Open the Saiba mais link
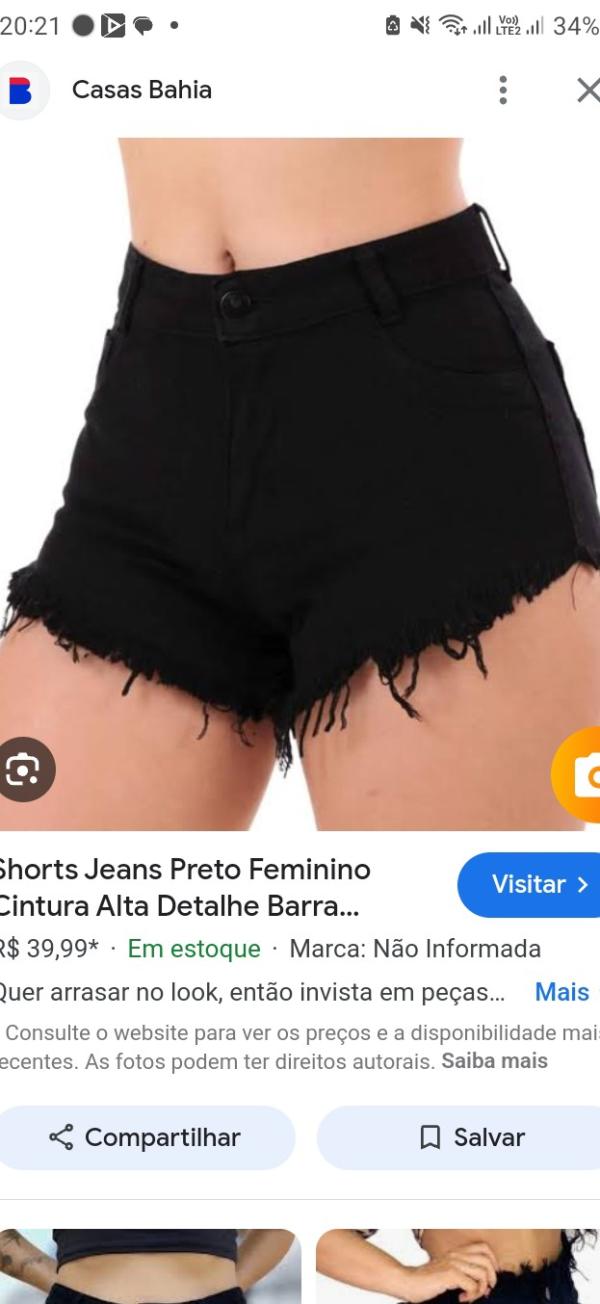The height and width of the screenshot is (1304, 600). coord(494,1061)
